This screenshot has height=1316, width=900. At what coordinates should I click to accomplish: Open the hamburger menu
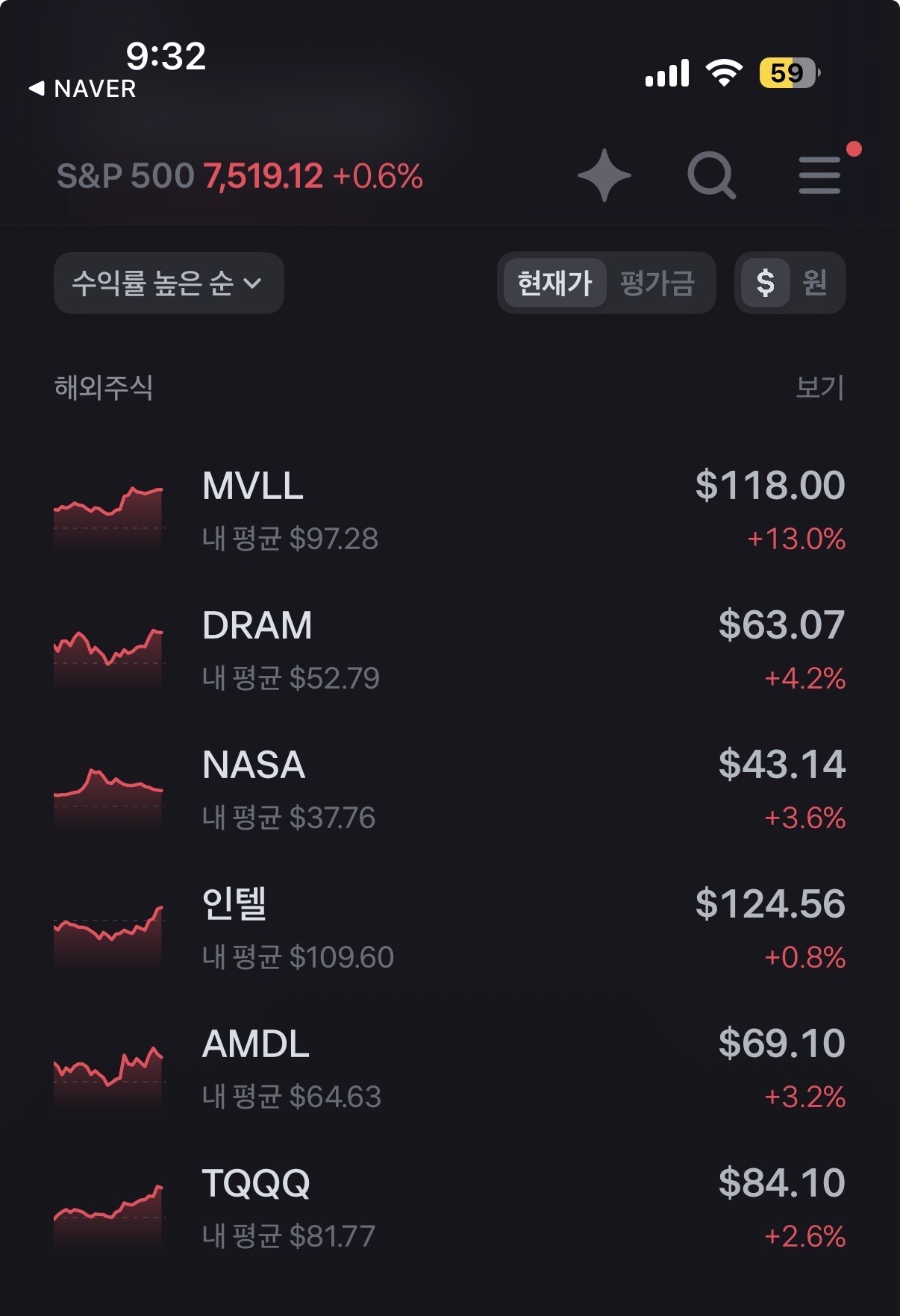[x=819, y=175]
